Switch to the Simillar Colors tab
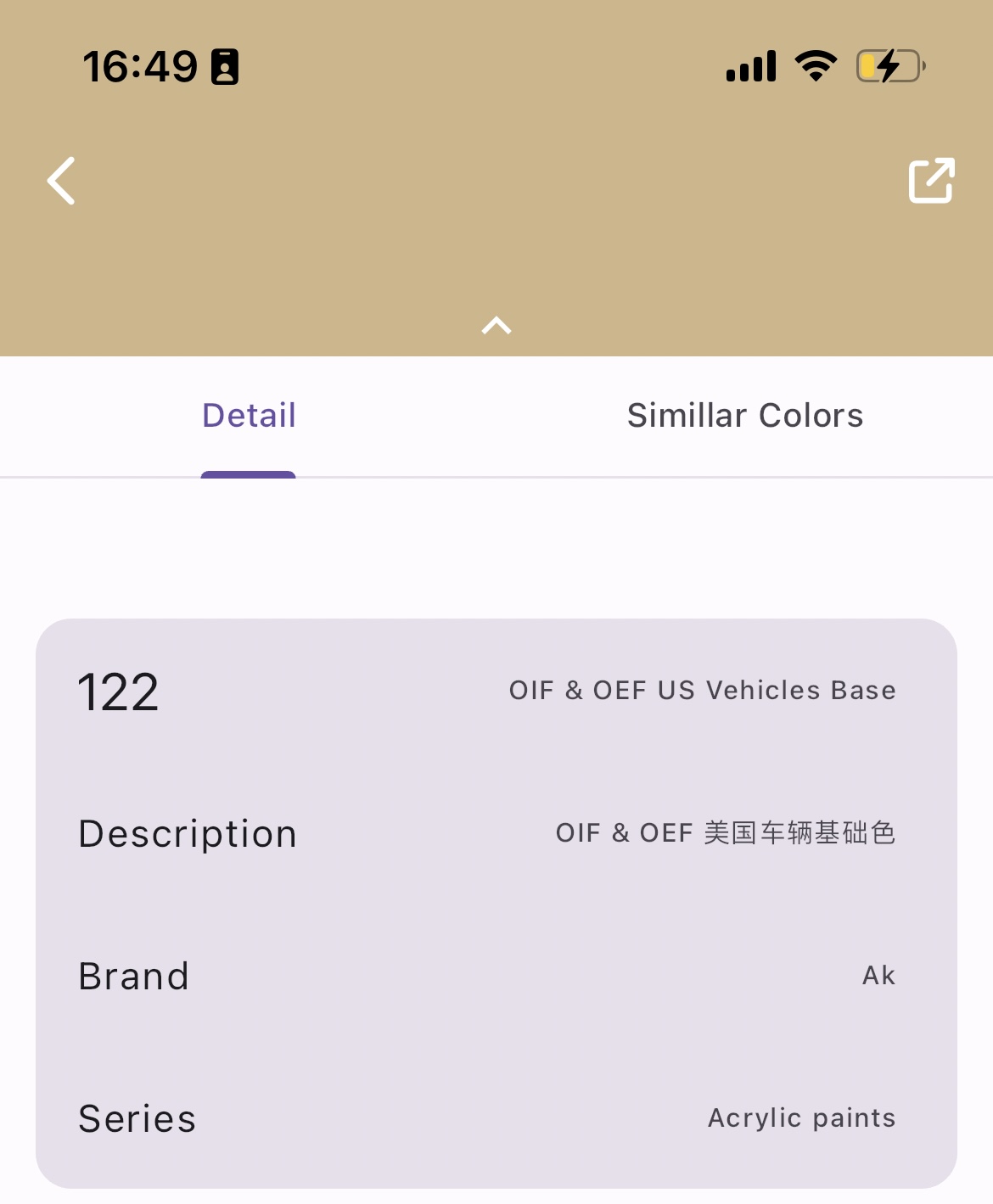The height and width of the screenshot is (1204, 993). [744, 416]
